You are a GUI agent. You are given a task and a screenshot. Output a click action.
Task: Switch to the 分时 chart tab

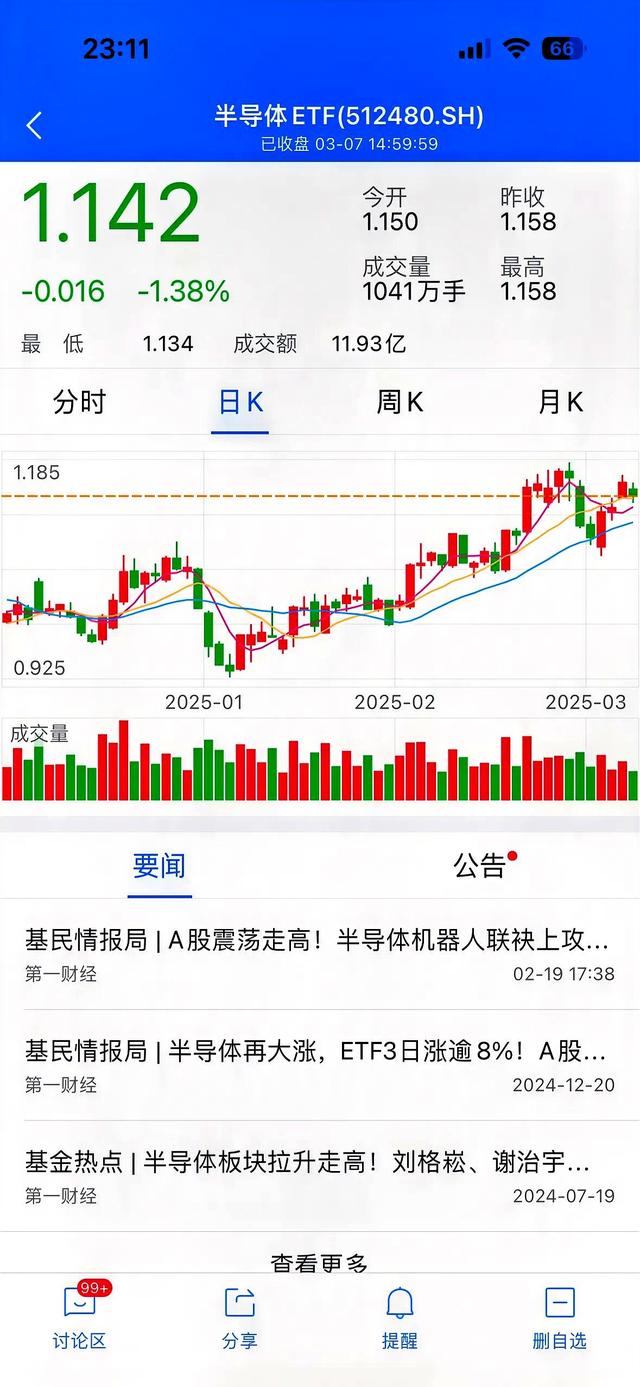click(79, 402)
